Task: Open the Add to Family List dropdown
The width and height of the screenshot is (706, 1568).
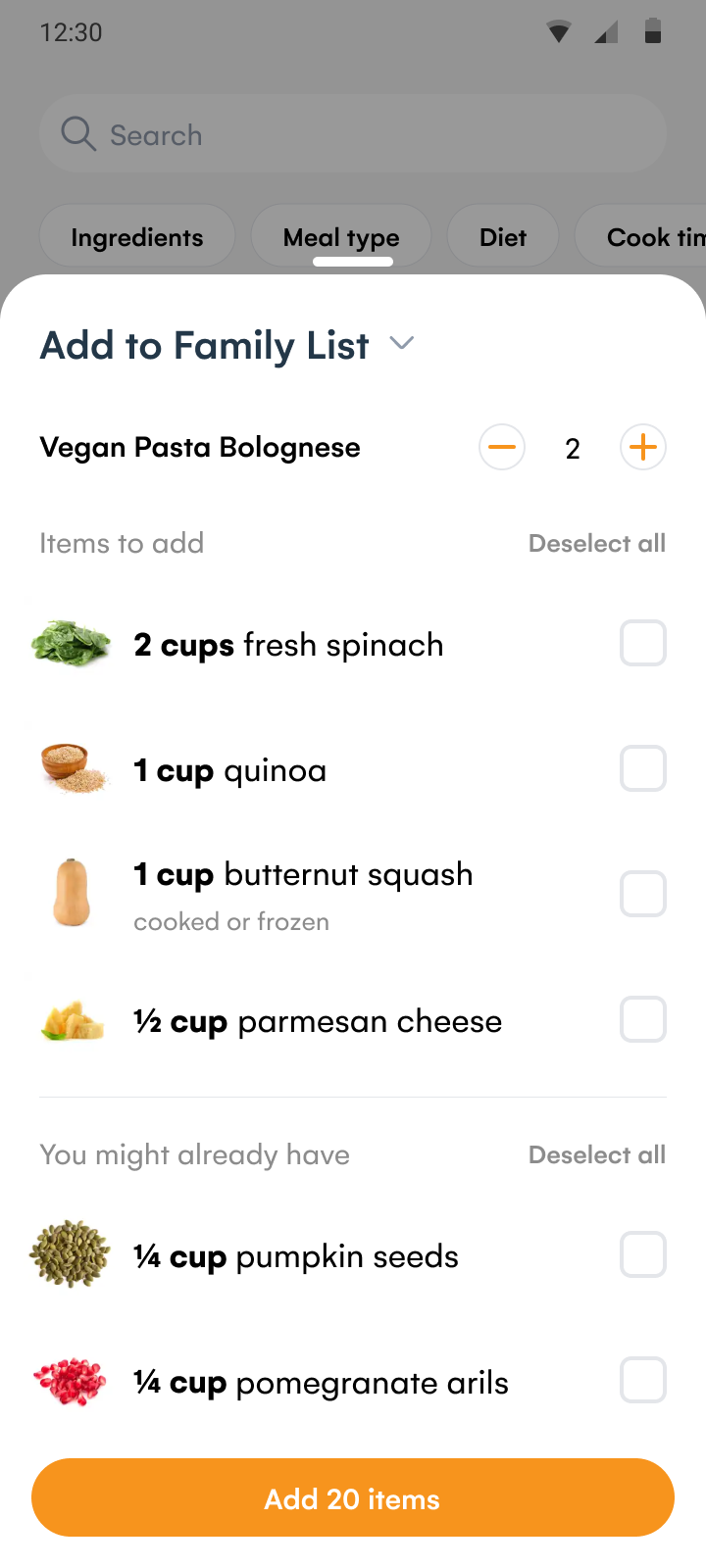Action: coord(401,344)
